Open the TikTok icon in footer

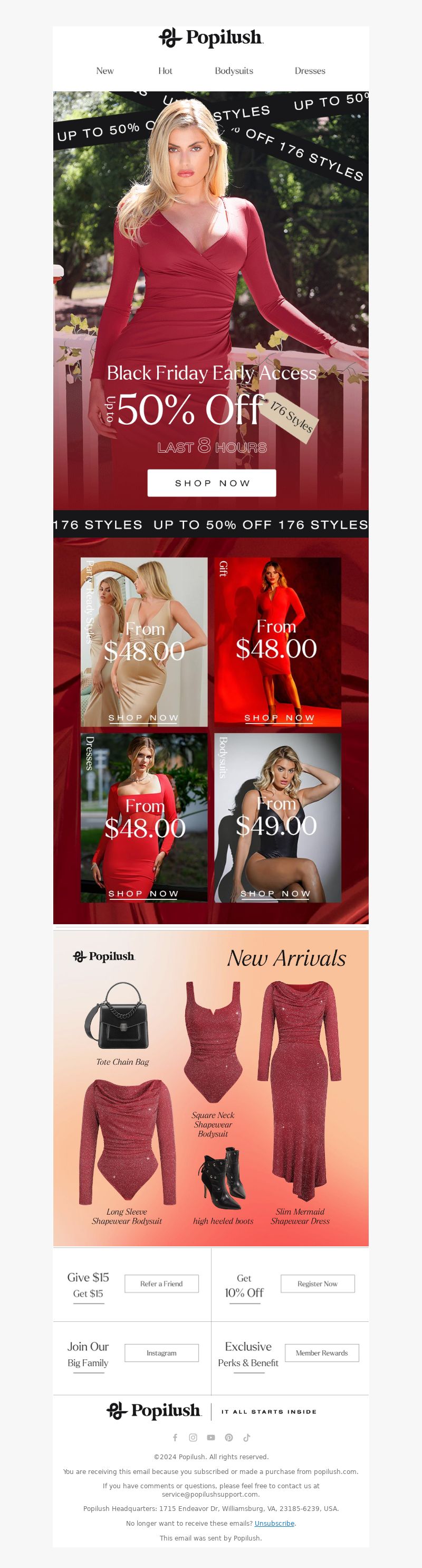(x=247, y=1437)
